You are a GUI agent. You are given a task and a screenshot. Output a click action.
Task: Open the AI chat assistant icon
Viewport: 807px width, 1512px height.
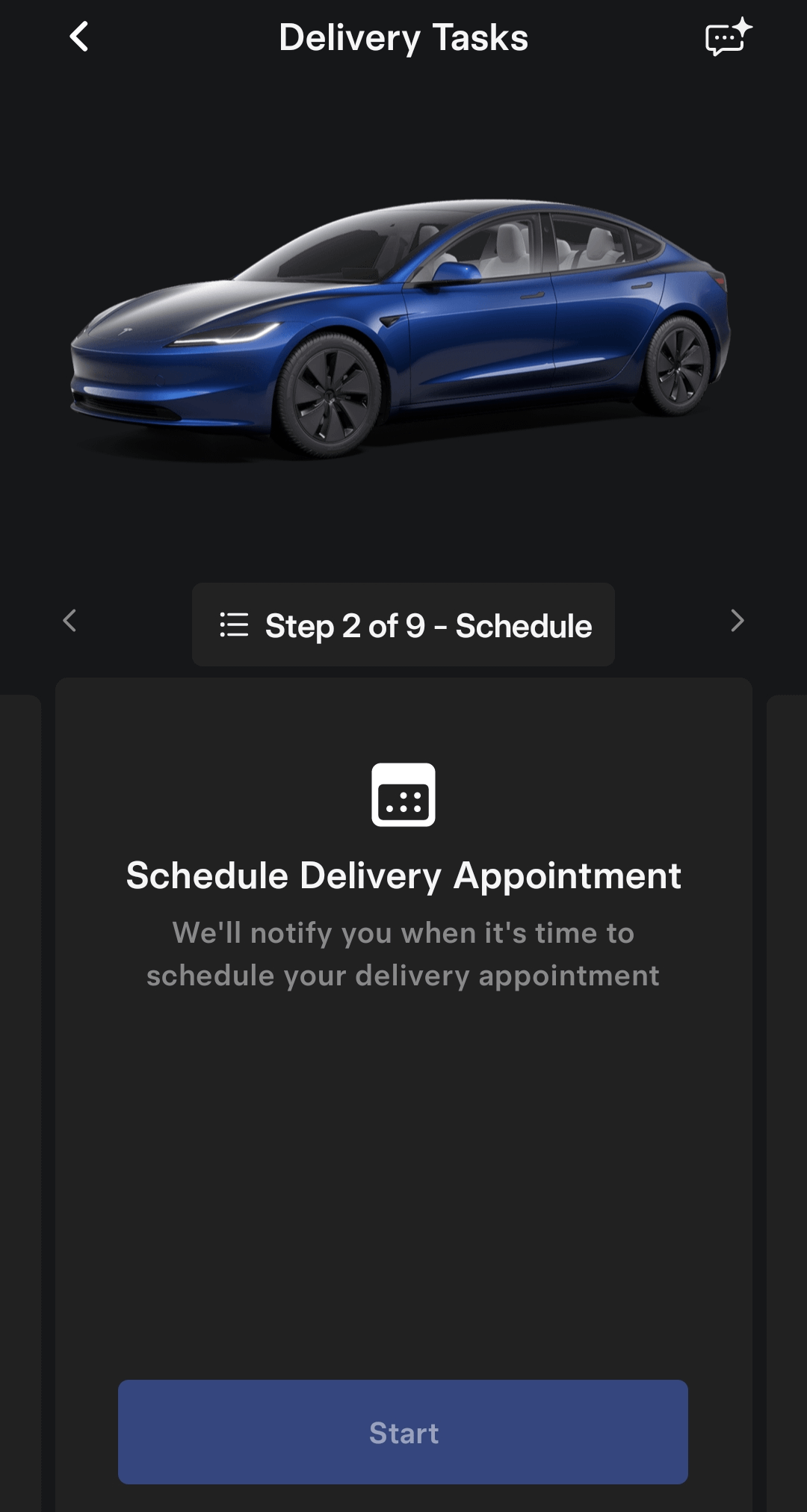728,37
